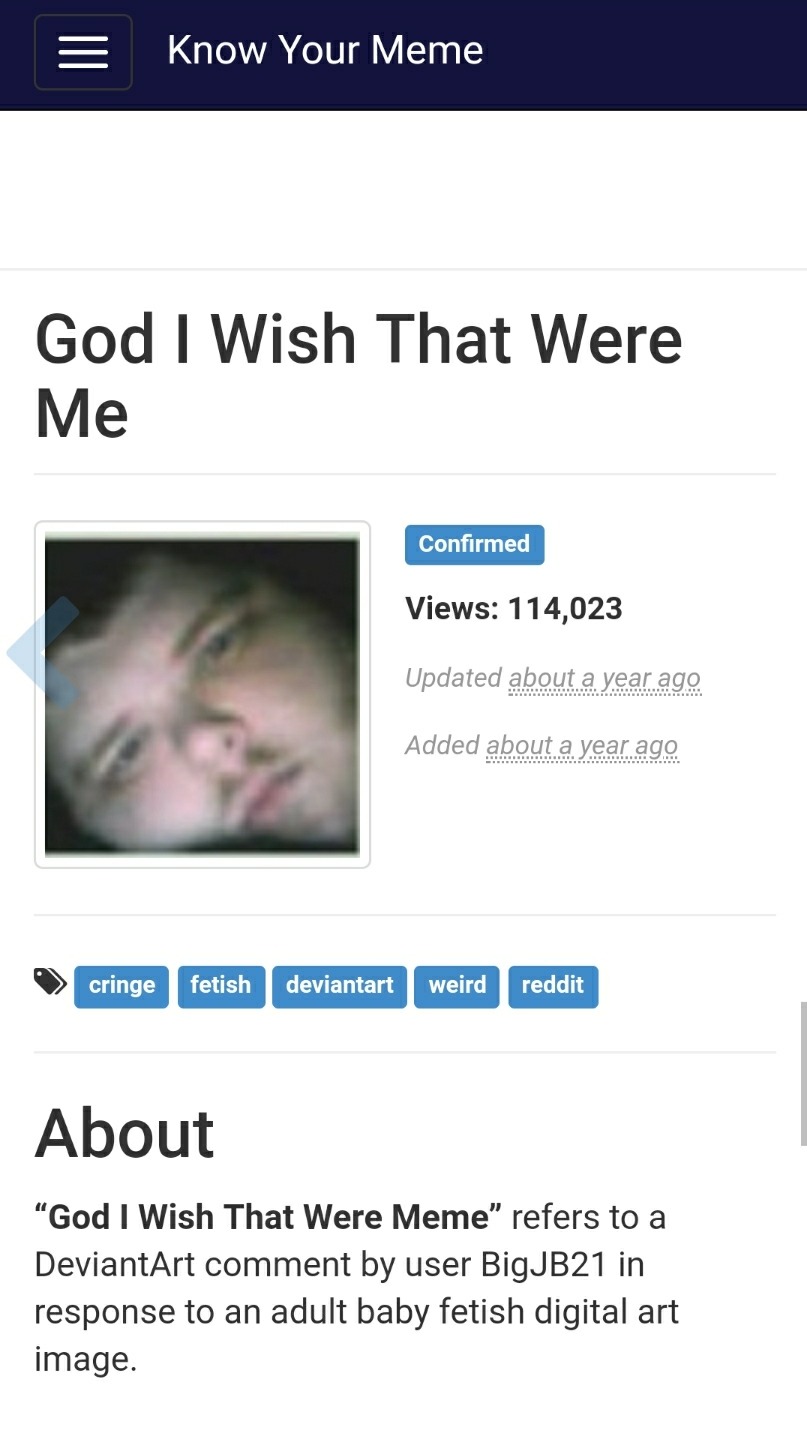807x1432 pixels.
Task: Go to the Know Your Meme homepage
Action: (325, 50)
